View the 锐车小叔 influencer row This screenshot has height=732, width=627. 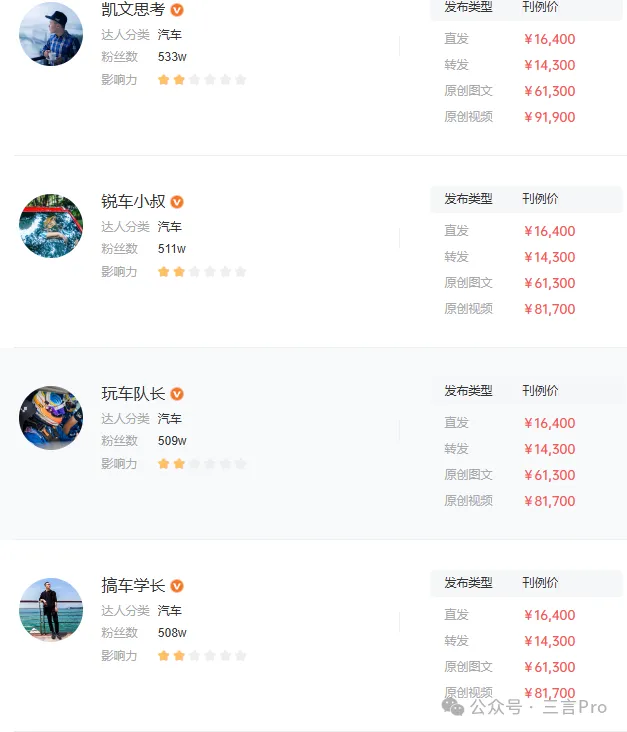coord(133,201)
